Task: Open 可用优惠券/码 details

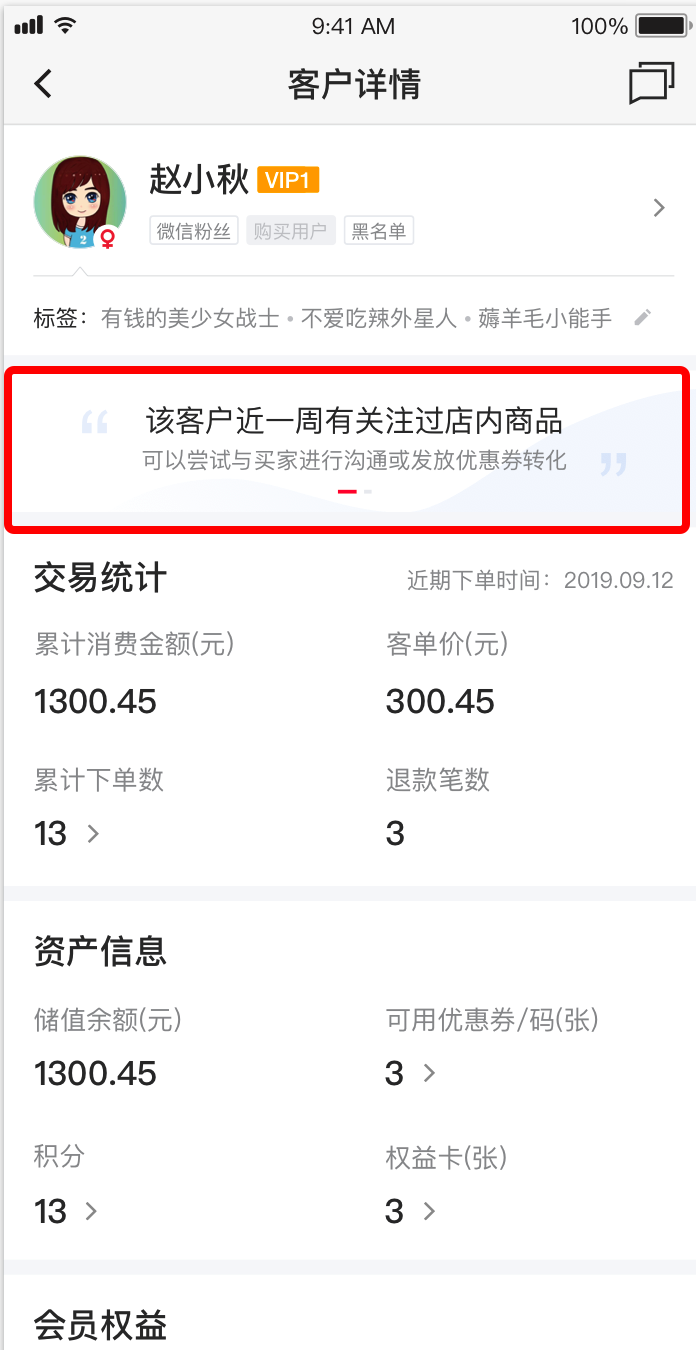Action: click(412, 1073)
